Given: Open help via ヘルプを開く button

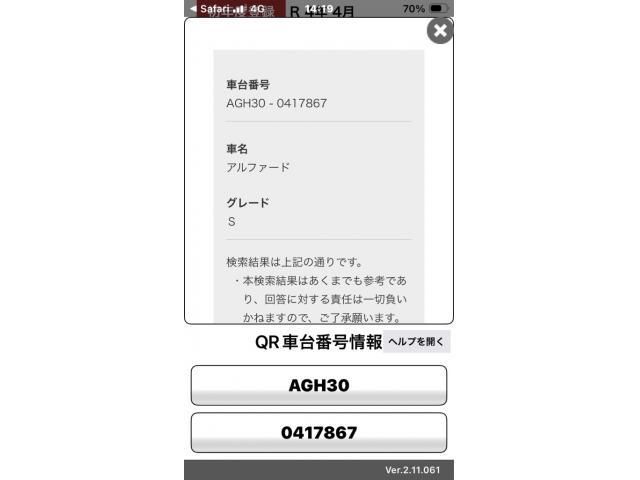Looking at the screenshot, I should pyautogui.click(x=416, y=342).
